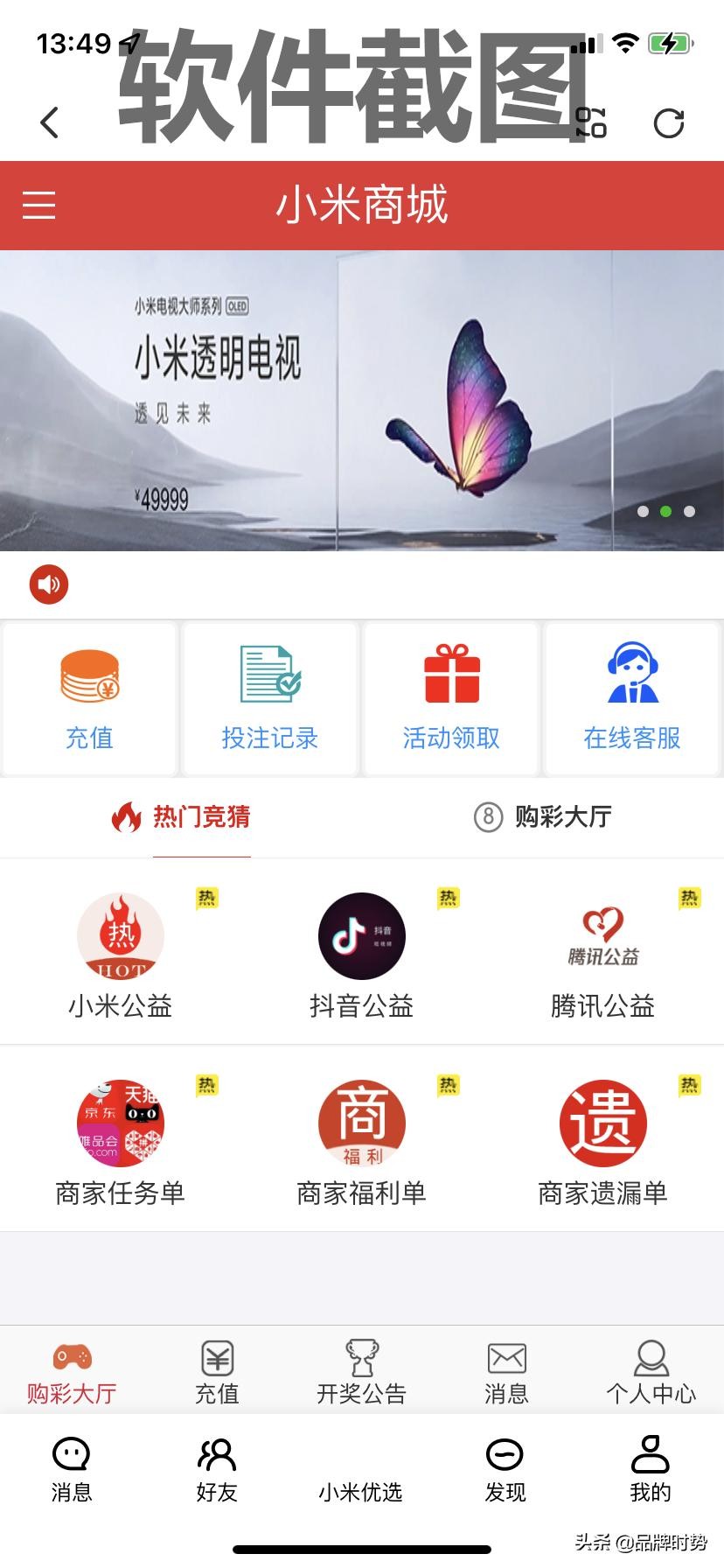724x1568 pixels.
Task: Refresh the page with reload icon
Action: [669, 123]
